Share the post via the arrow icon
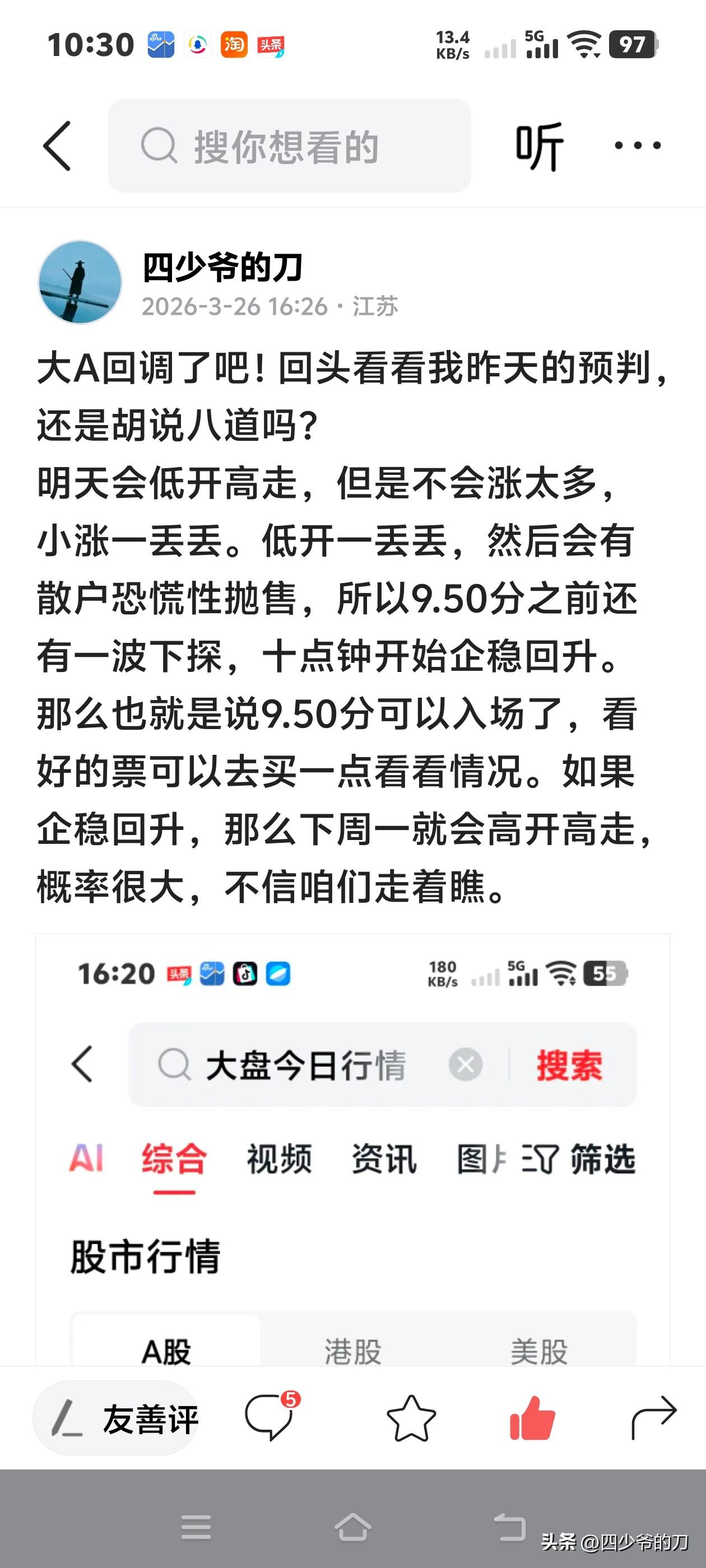The width and height of the screenshot is (706, 1568). point(655,1418)
